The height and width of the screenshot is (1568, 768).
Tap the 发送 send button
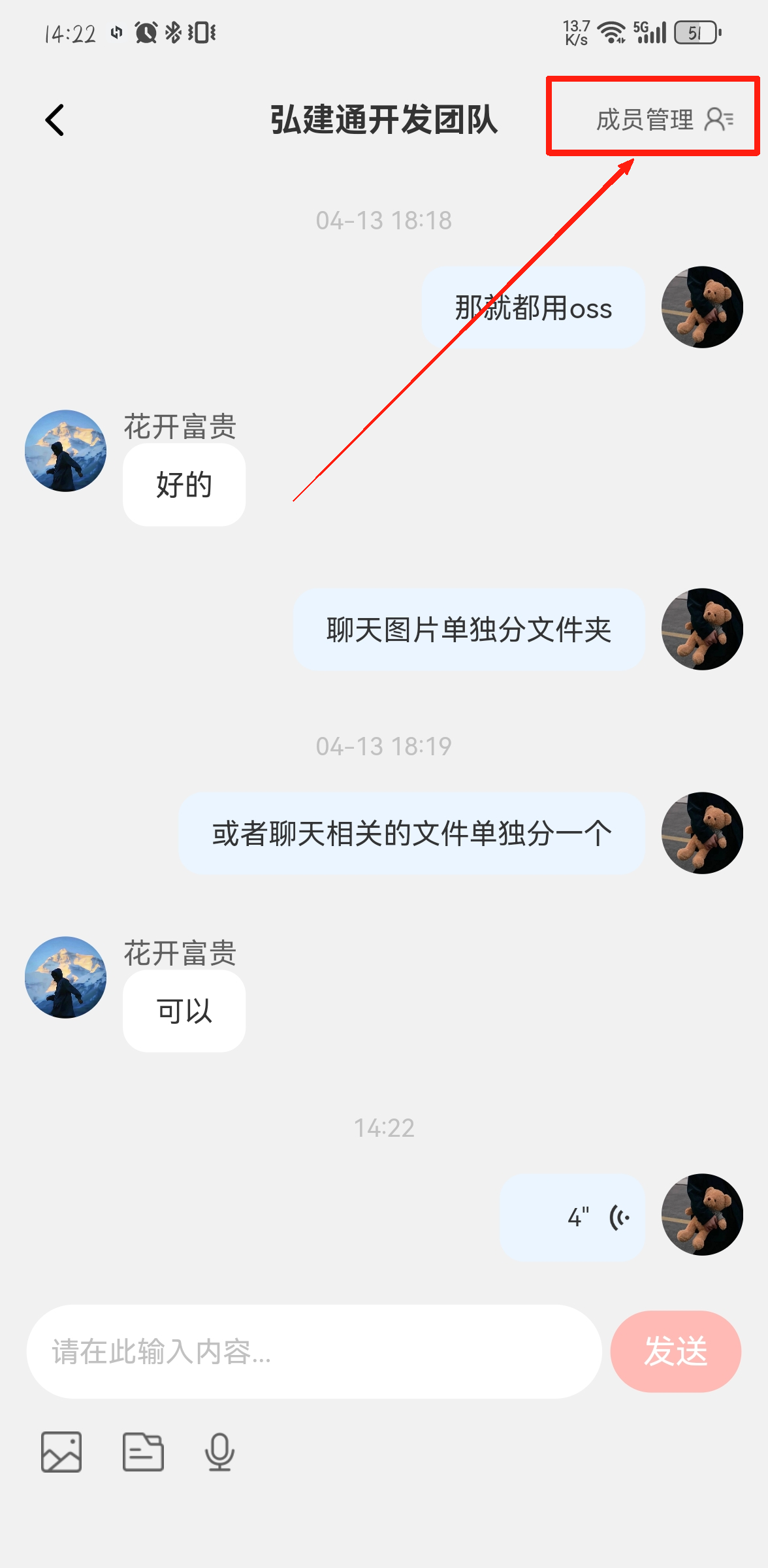(x=675, y=1352)
